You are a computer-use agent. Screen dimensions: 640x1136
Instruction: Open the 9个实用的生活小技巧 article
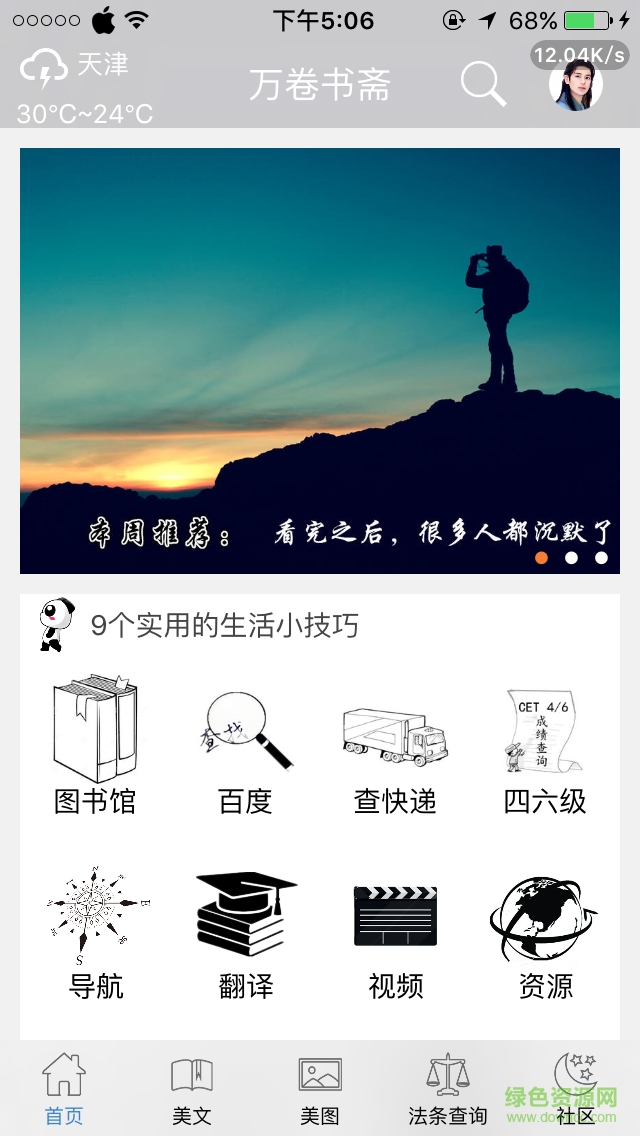click(224, 626)
